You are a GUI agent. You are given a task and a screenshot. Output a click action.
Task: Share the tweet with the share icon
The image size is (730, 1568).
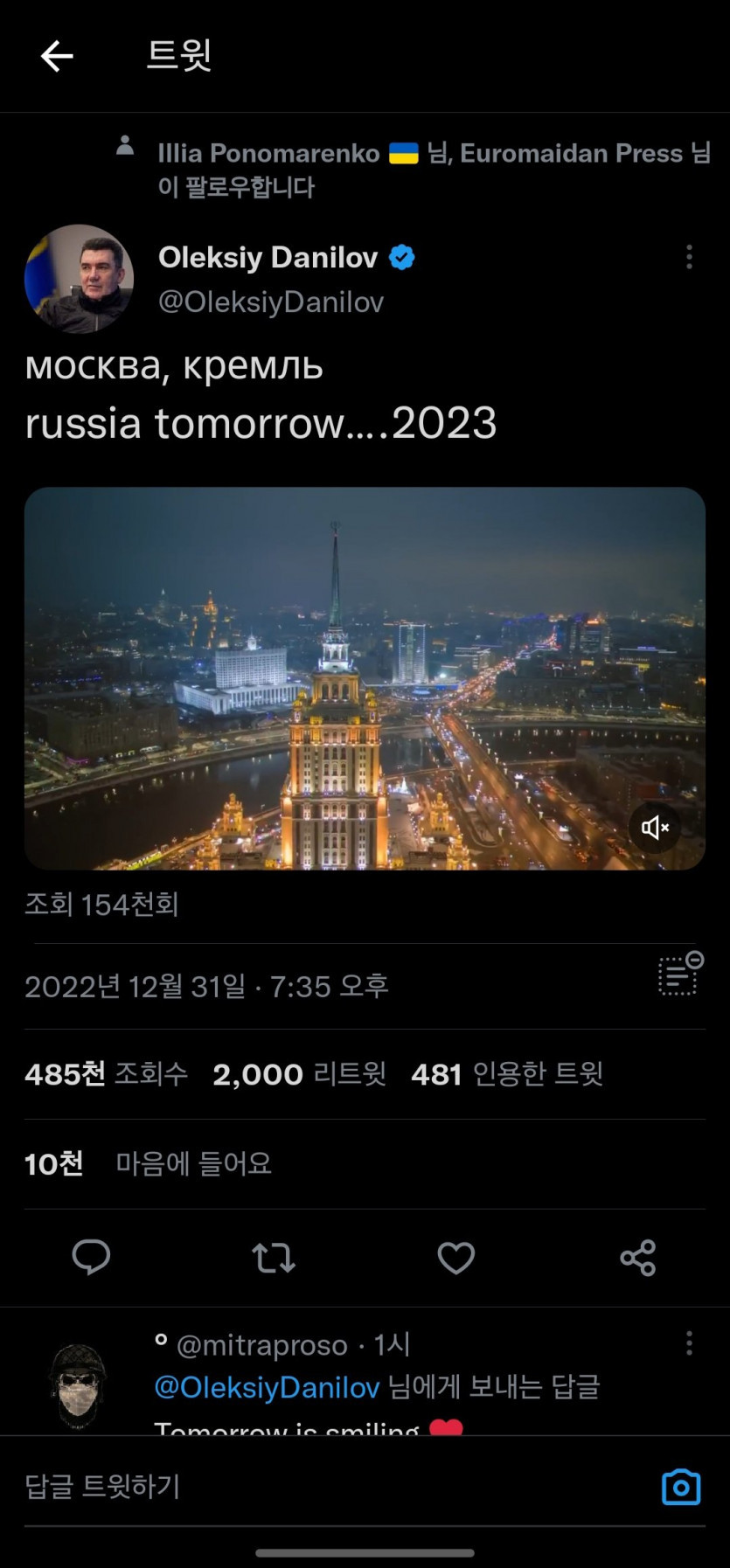(x=637, y=1258)
